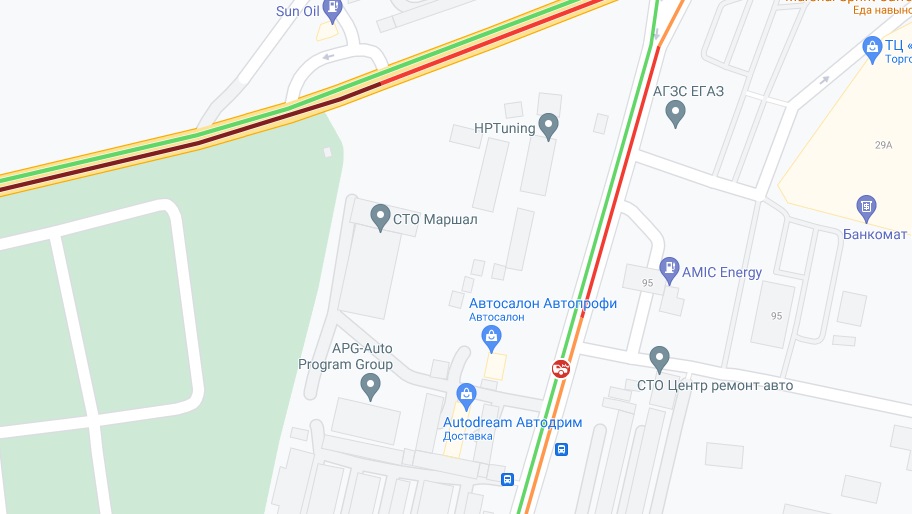Open the HPTuning map pin

548,125
